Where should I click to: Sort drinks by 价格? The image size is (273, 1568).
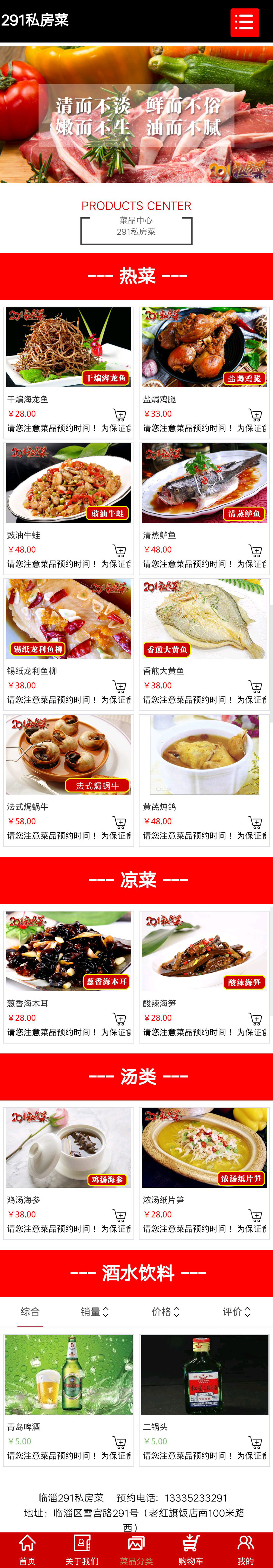pos(165,1312)
